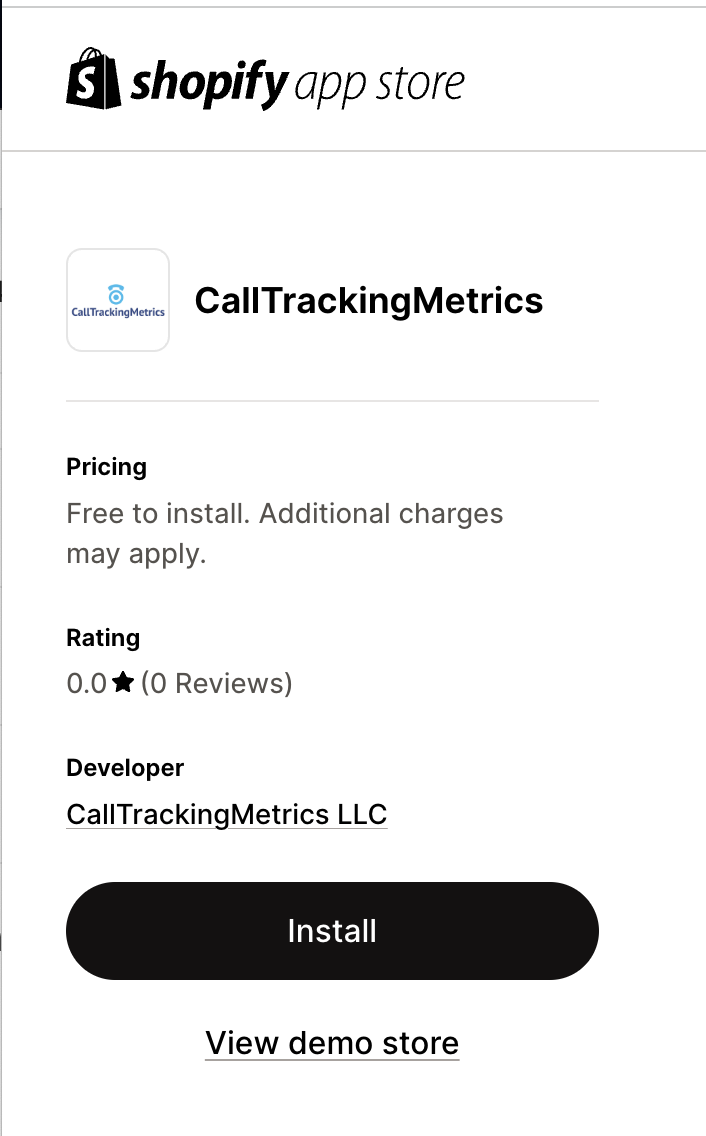Open the View demo store link
706x1136 pixels.
pyautogui.click(x=332, y=1043)
